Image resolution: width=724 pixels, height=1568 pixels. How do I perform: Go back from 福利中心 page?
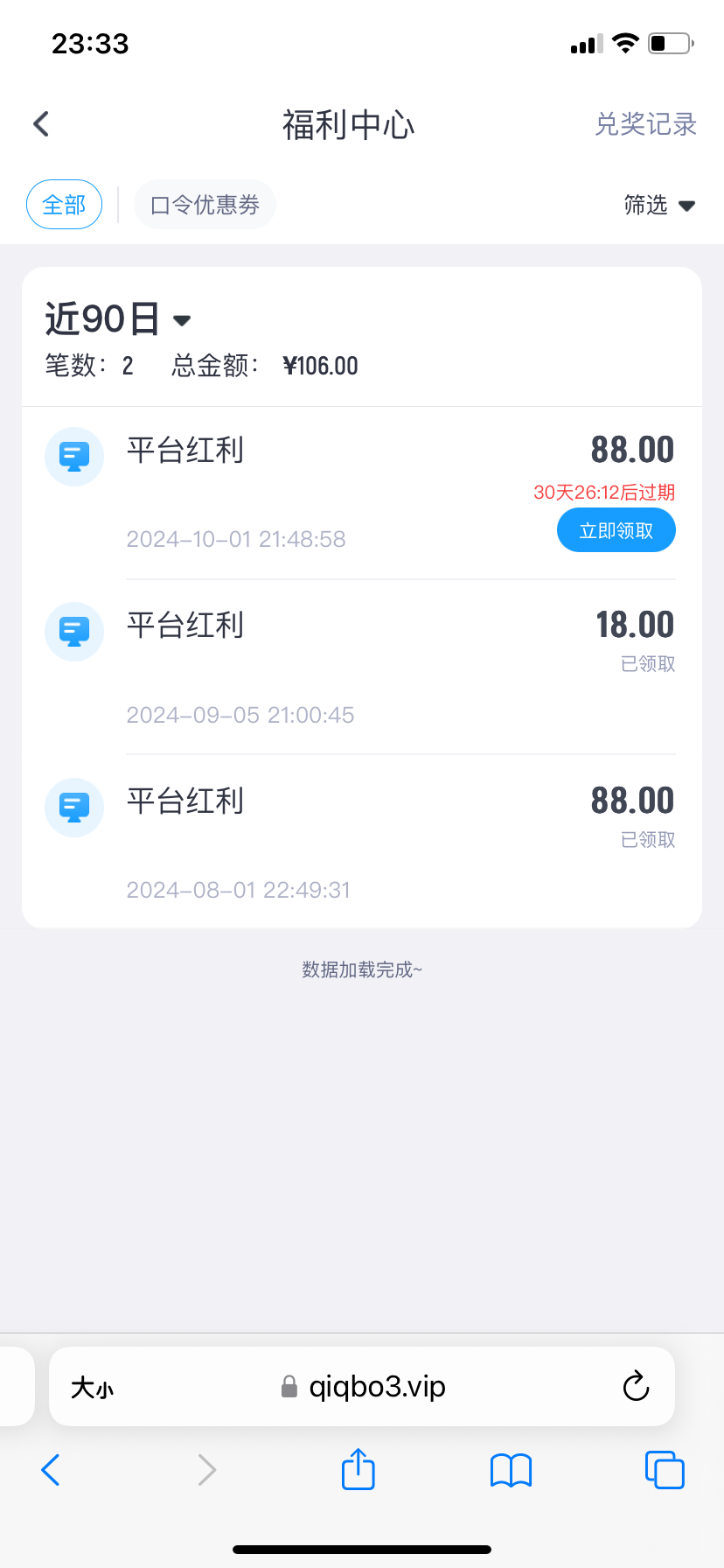[x=41, y=124]
